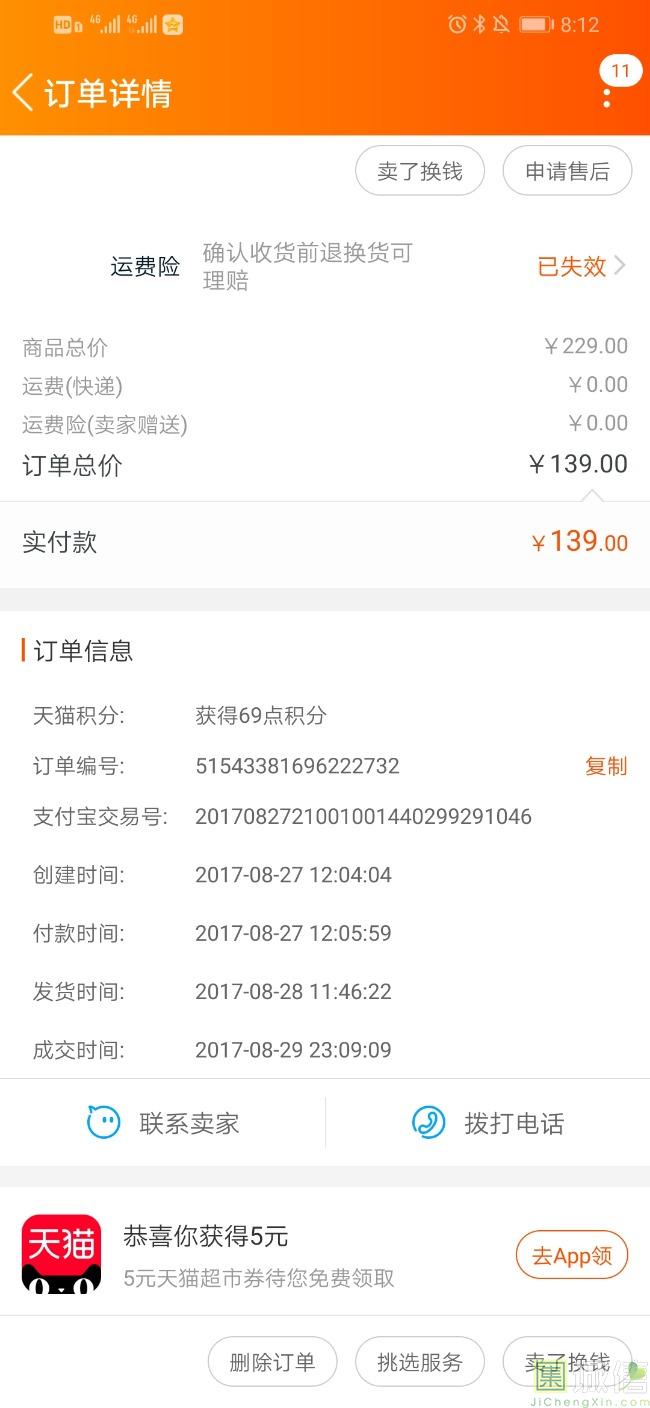Apply for after-sales via 申请售后
Screen dimensions: 650x1408
coord(567,171)
